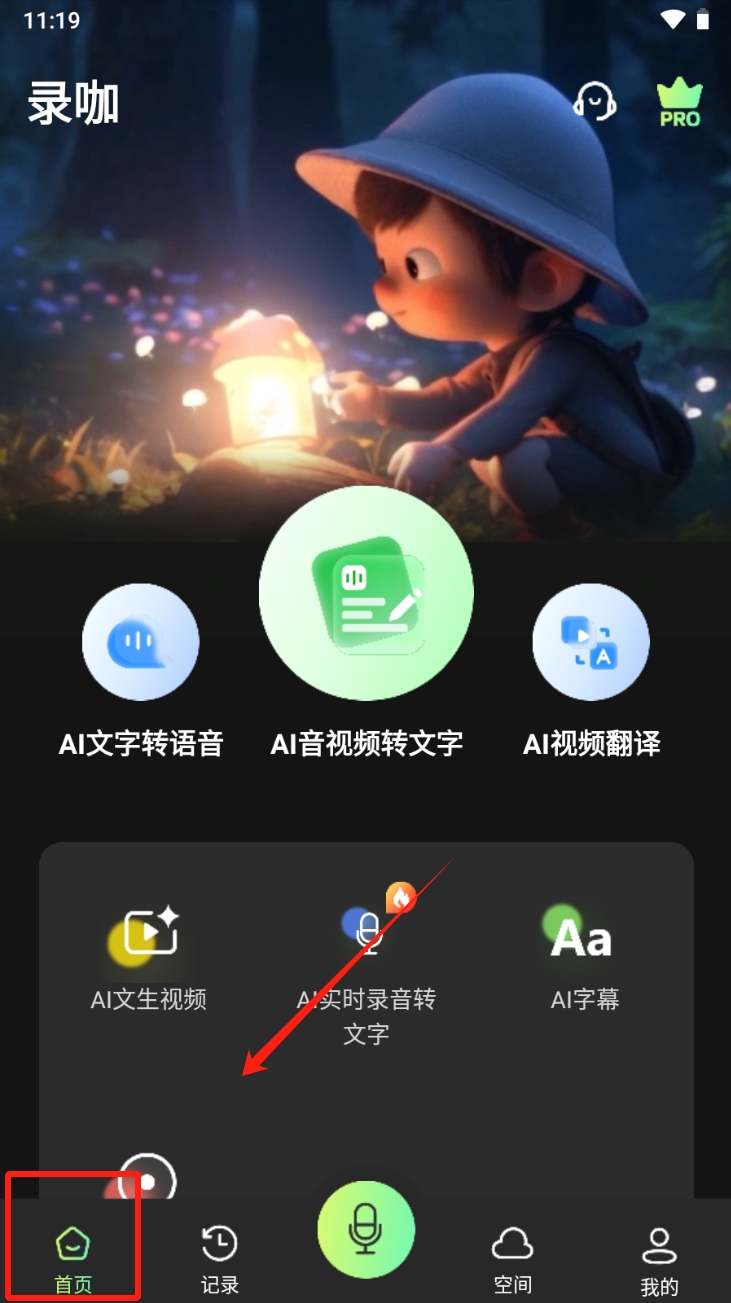Launch AI视频翻译 tool
731x1303 pixels.
[x=591, y=642]
